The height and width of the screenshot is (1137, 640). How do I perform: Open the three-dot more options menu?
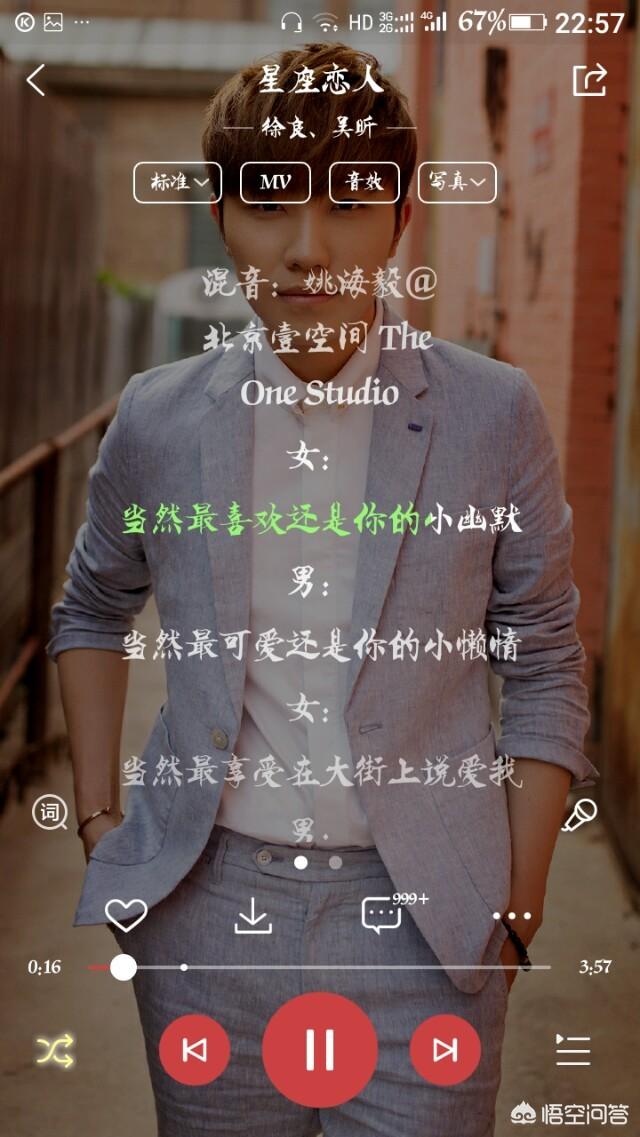click(x=512, y=917)
